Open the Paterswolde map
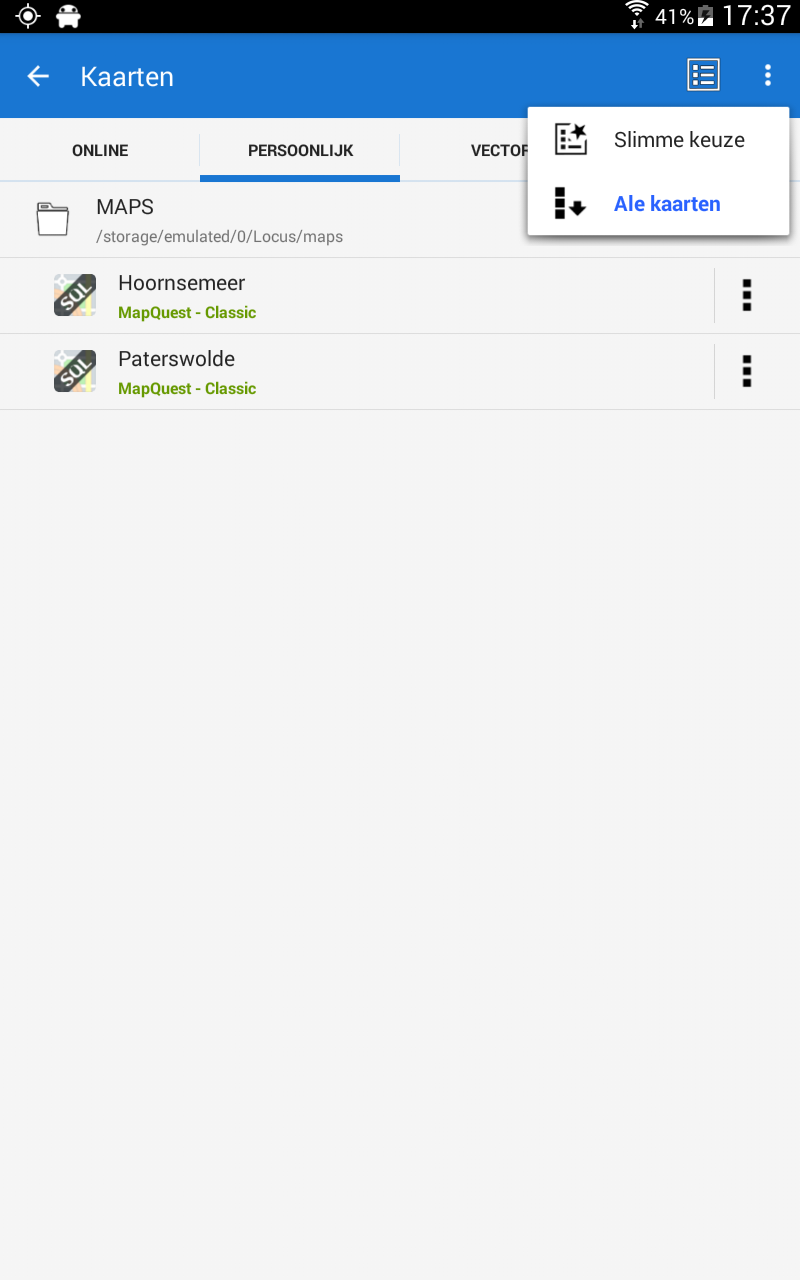This screenshot has width=800, height=1280. coord(350,372)
